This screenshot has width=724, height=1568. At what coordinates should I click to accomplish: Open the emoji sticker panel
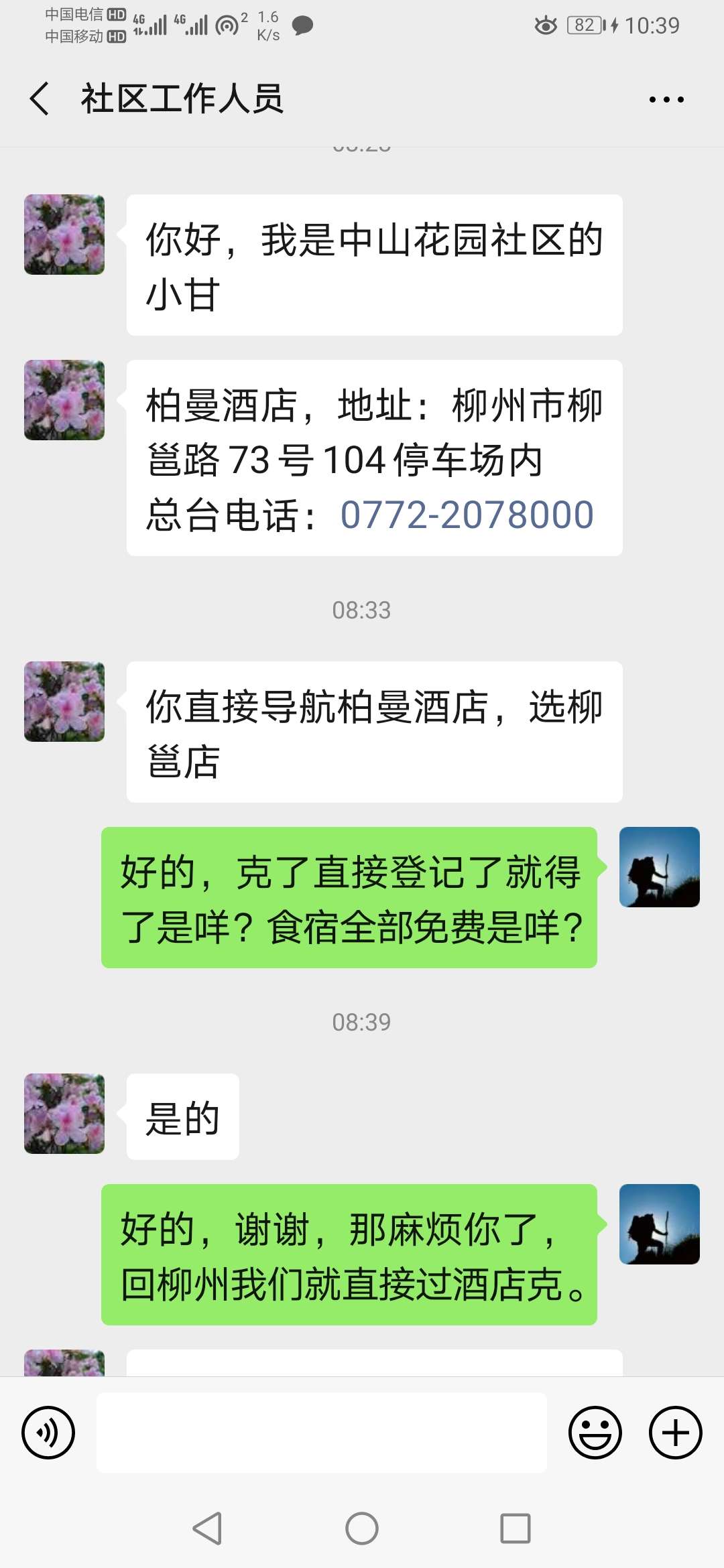595,1433
